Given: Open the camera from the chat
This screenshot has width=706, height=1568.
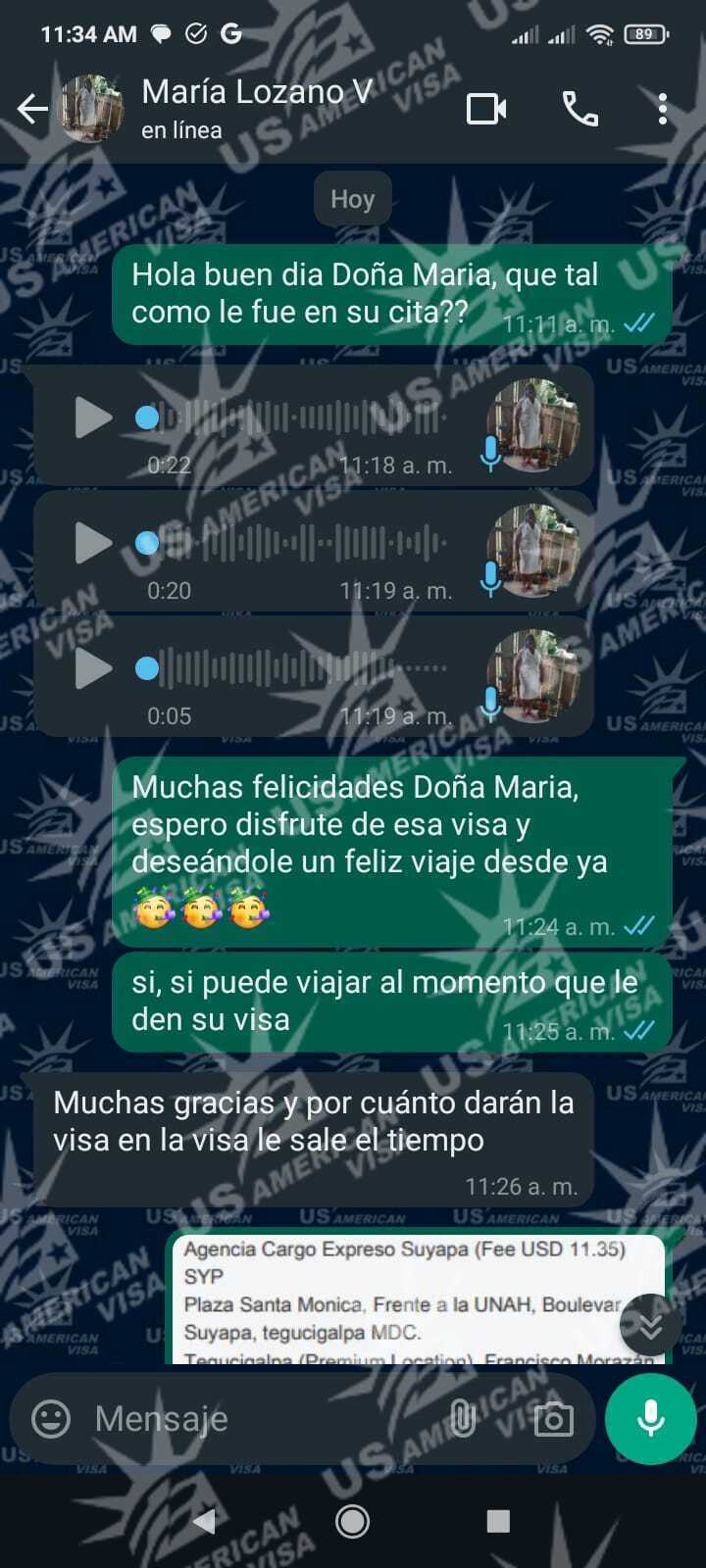Looking at the screenshot, I should [x=553, y=1418].
